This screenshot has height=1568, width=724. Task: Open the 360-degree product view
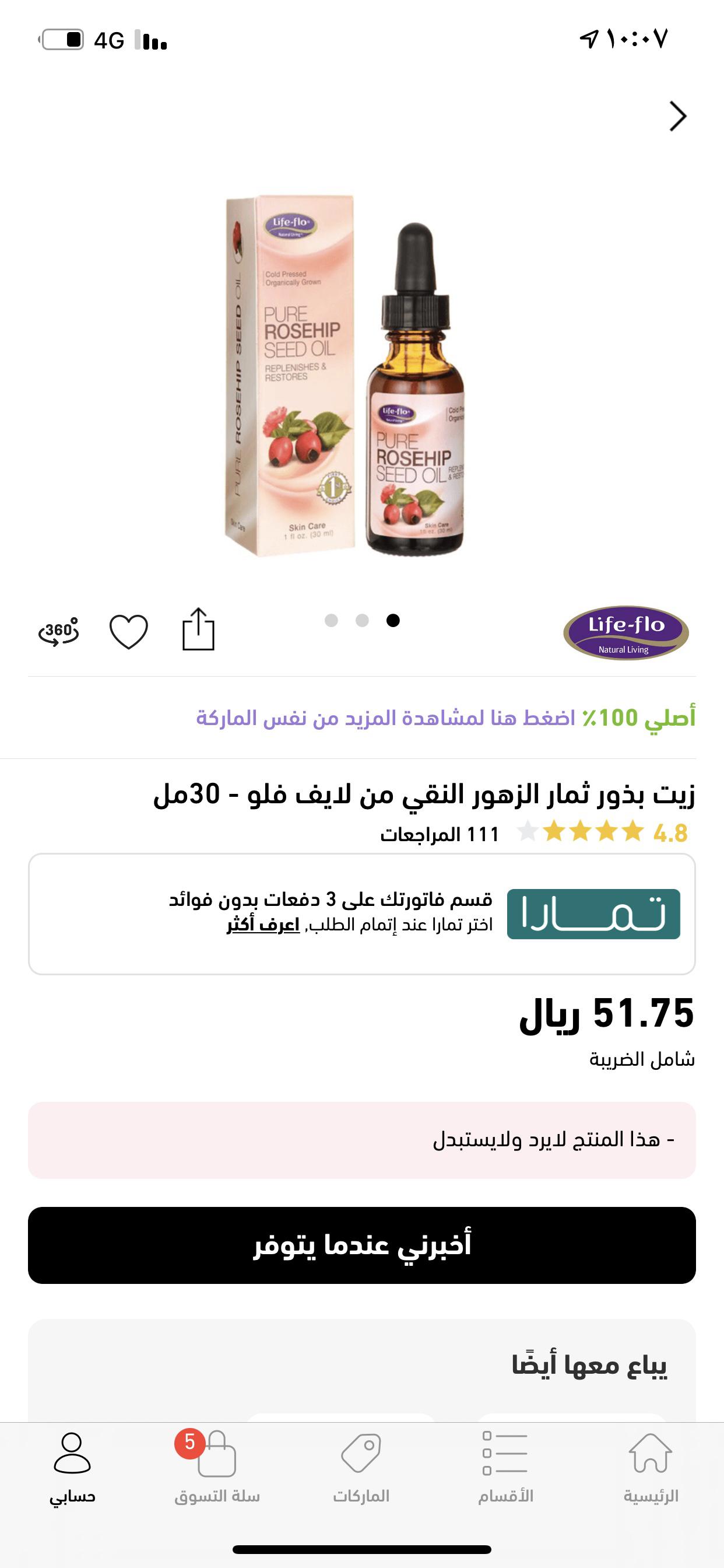click(58, 631)
